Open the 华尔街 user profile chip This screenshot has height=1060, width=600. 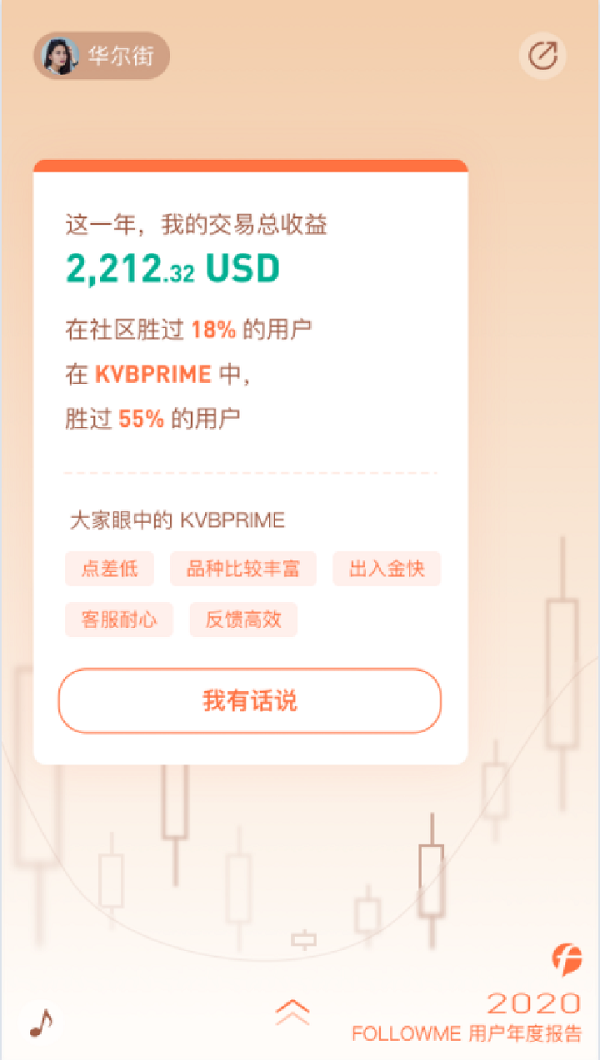tap(101, 55)
